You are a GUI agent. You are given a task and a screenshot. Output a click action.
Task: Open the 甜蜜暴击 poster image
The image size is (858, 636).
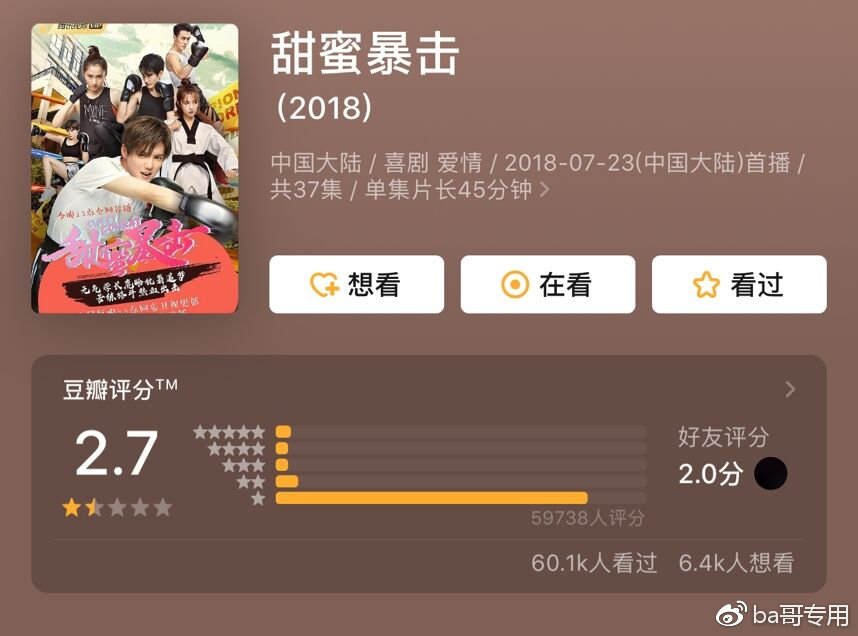pos(135,169)
